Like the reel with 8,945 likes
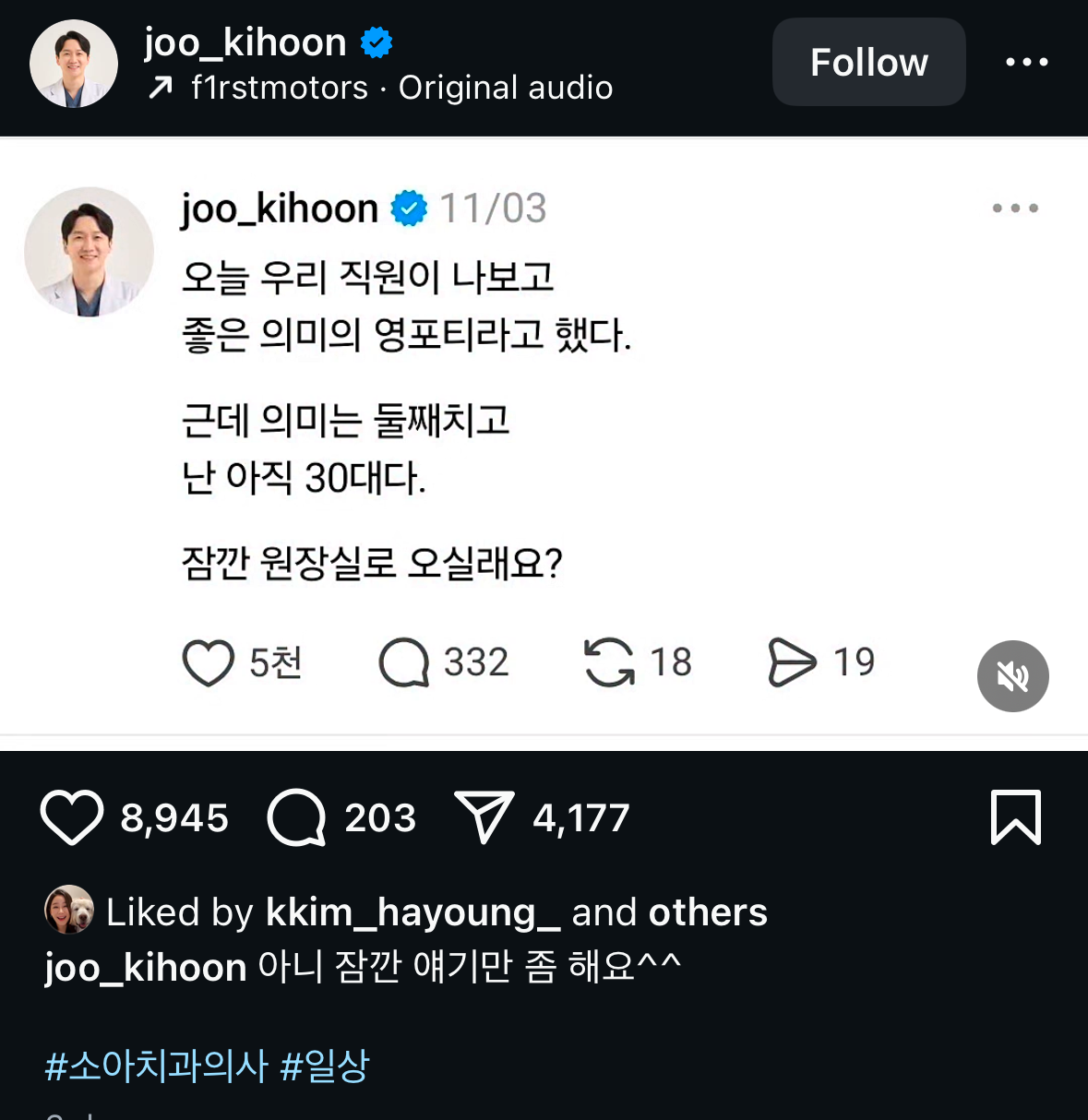 (72, 818)
